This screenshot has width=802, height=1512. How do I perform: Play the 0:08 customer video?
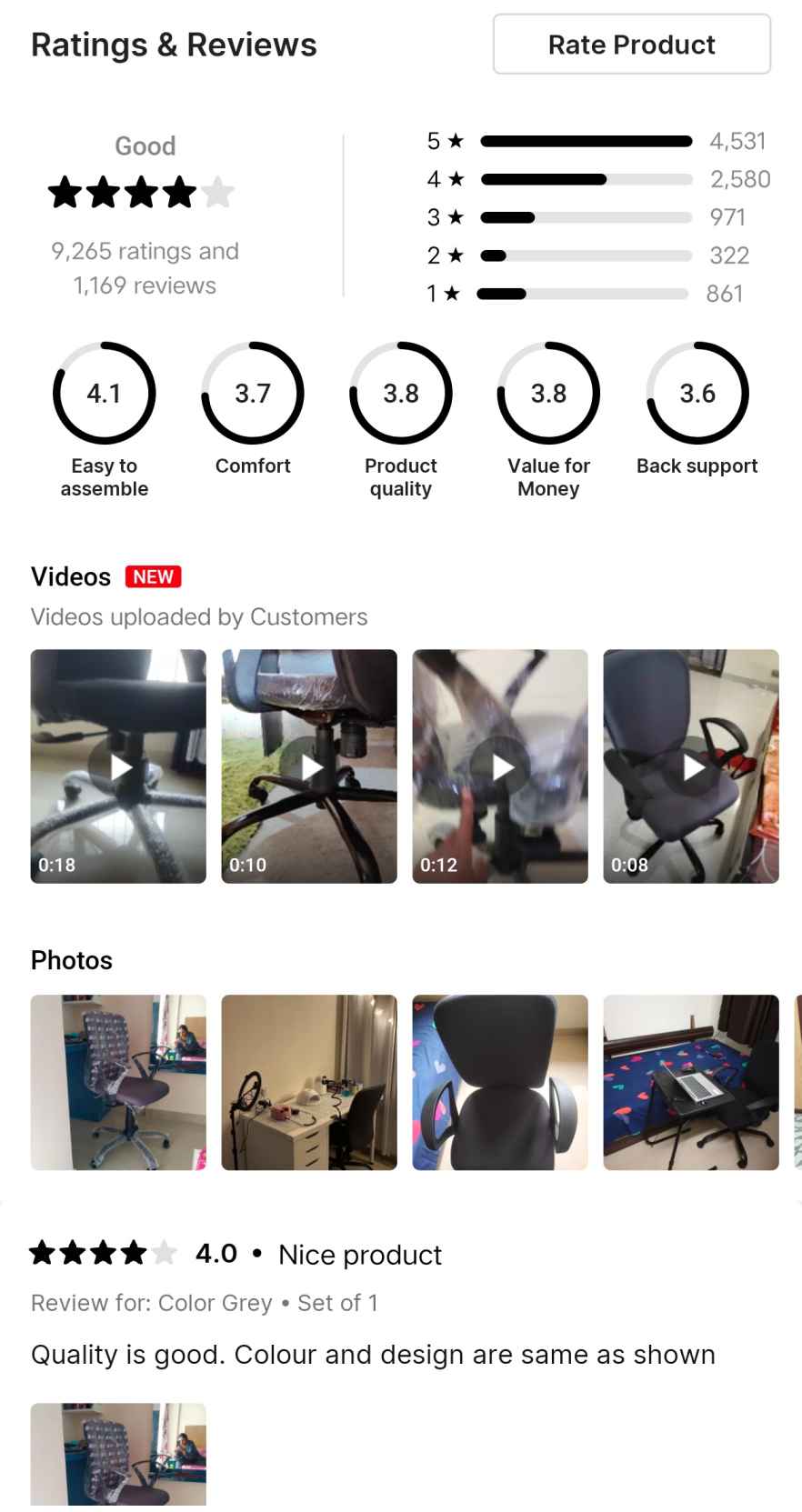691,766
